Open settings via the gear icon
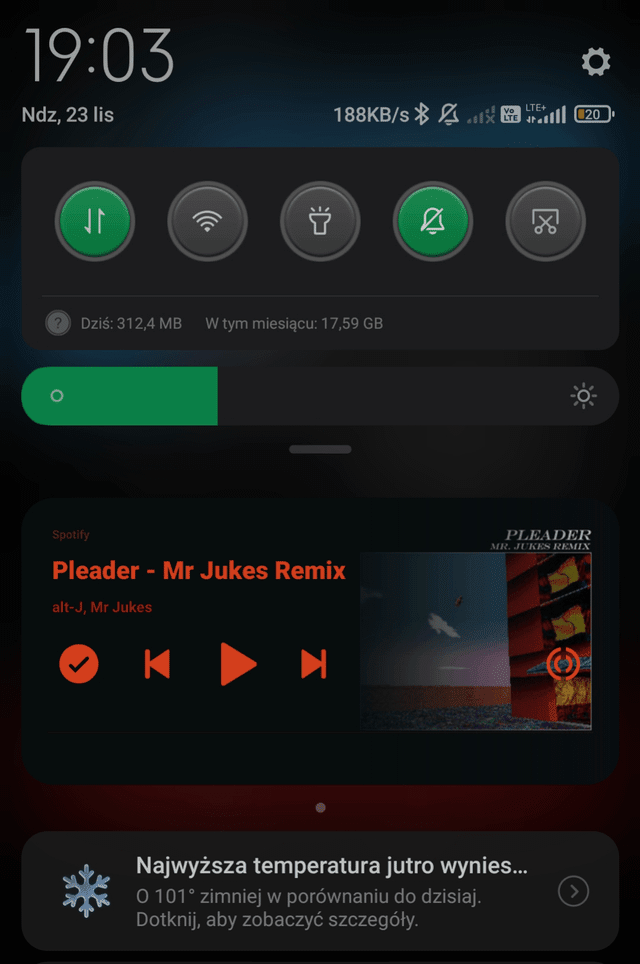 point(596,63)
